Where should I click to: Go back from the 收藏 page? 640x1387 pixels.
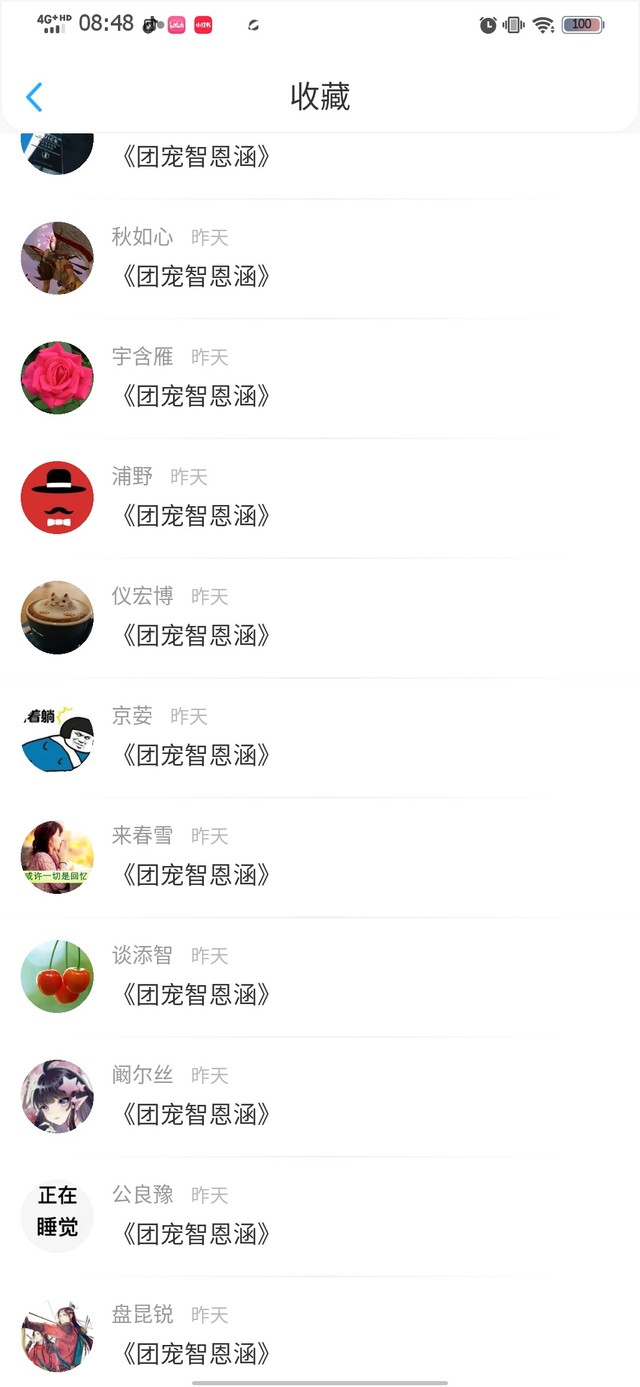34,97
